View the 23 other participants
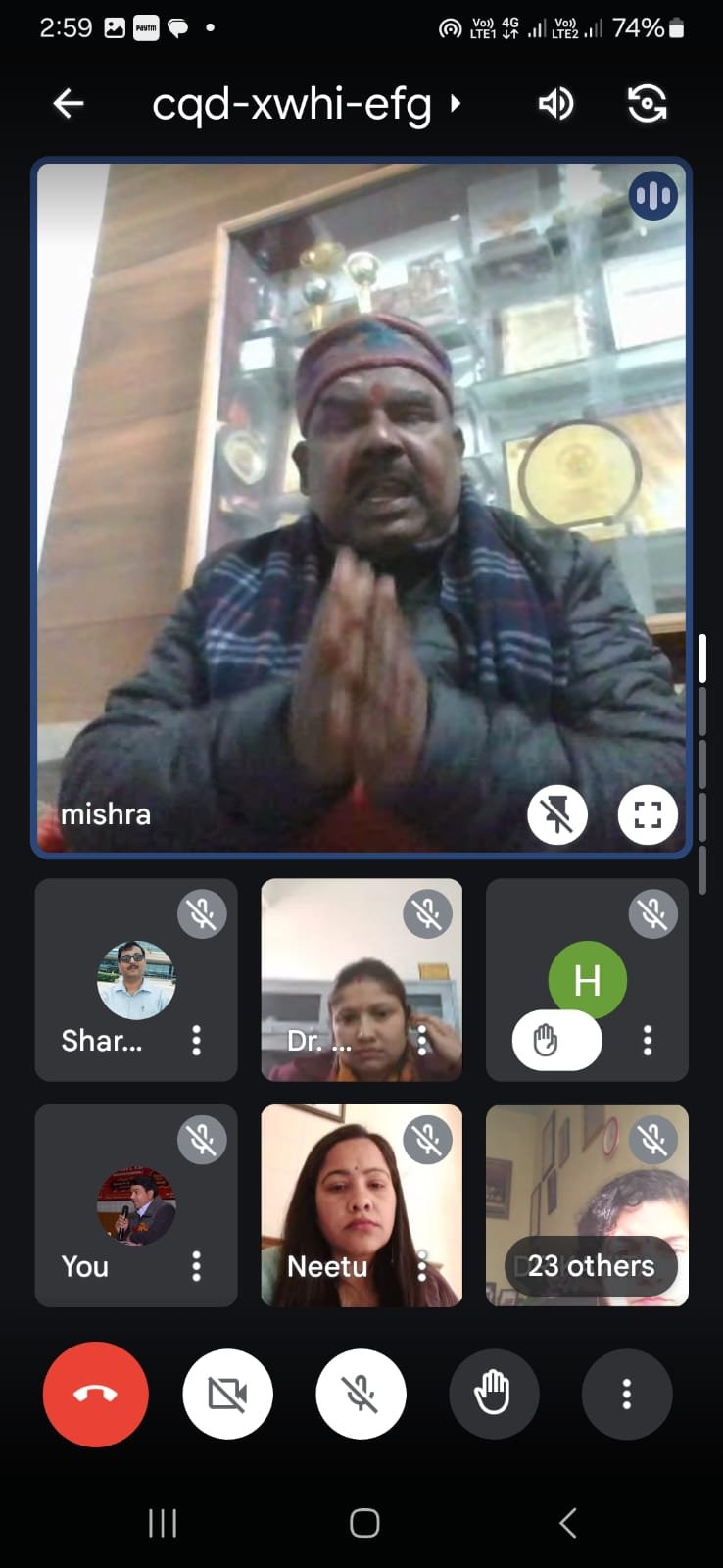 point(590,1266)
